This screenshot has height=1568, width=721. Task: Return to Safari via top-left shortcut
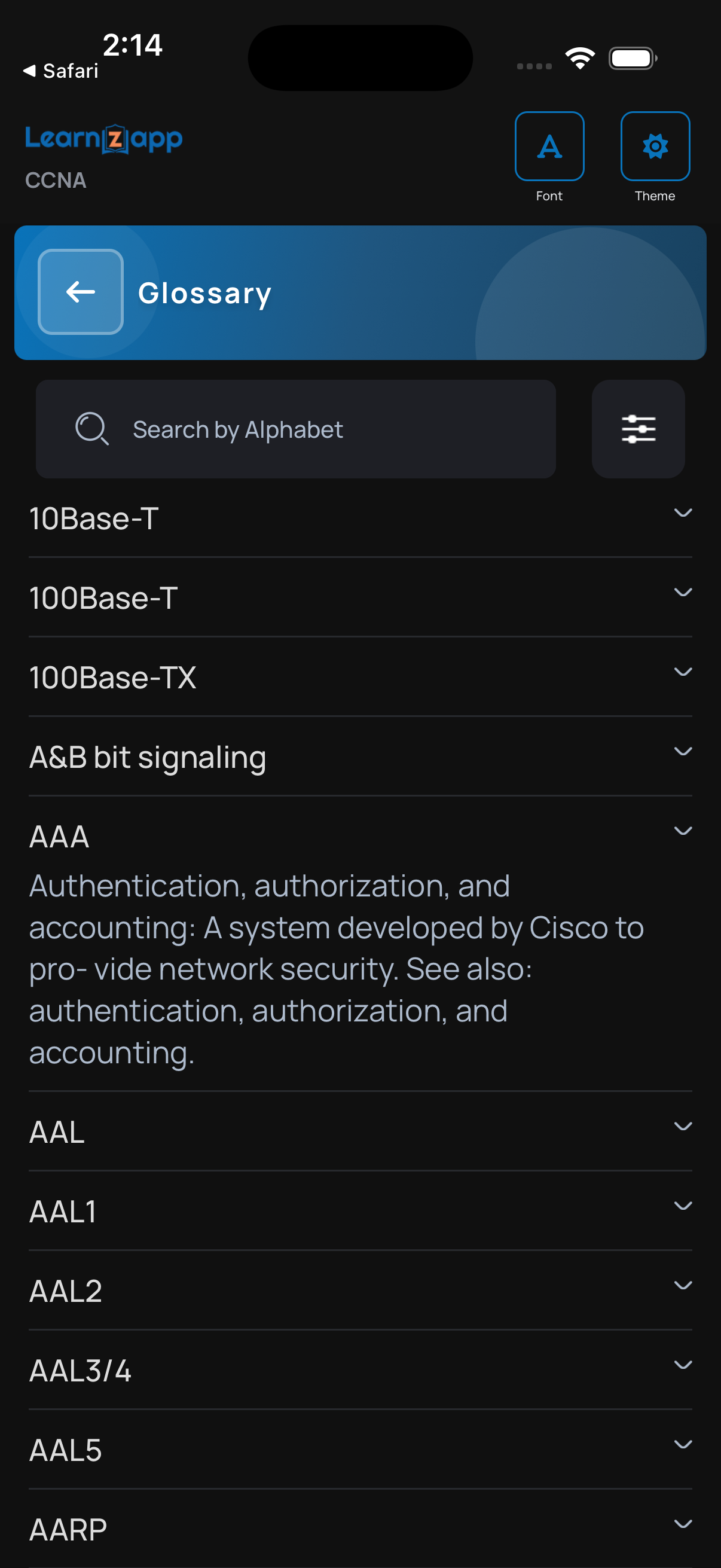point(61,70)
